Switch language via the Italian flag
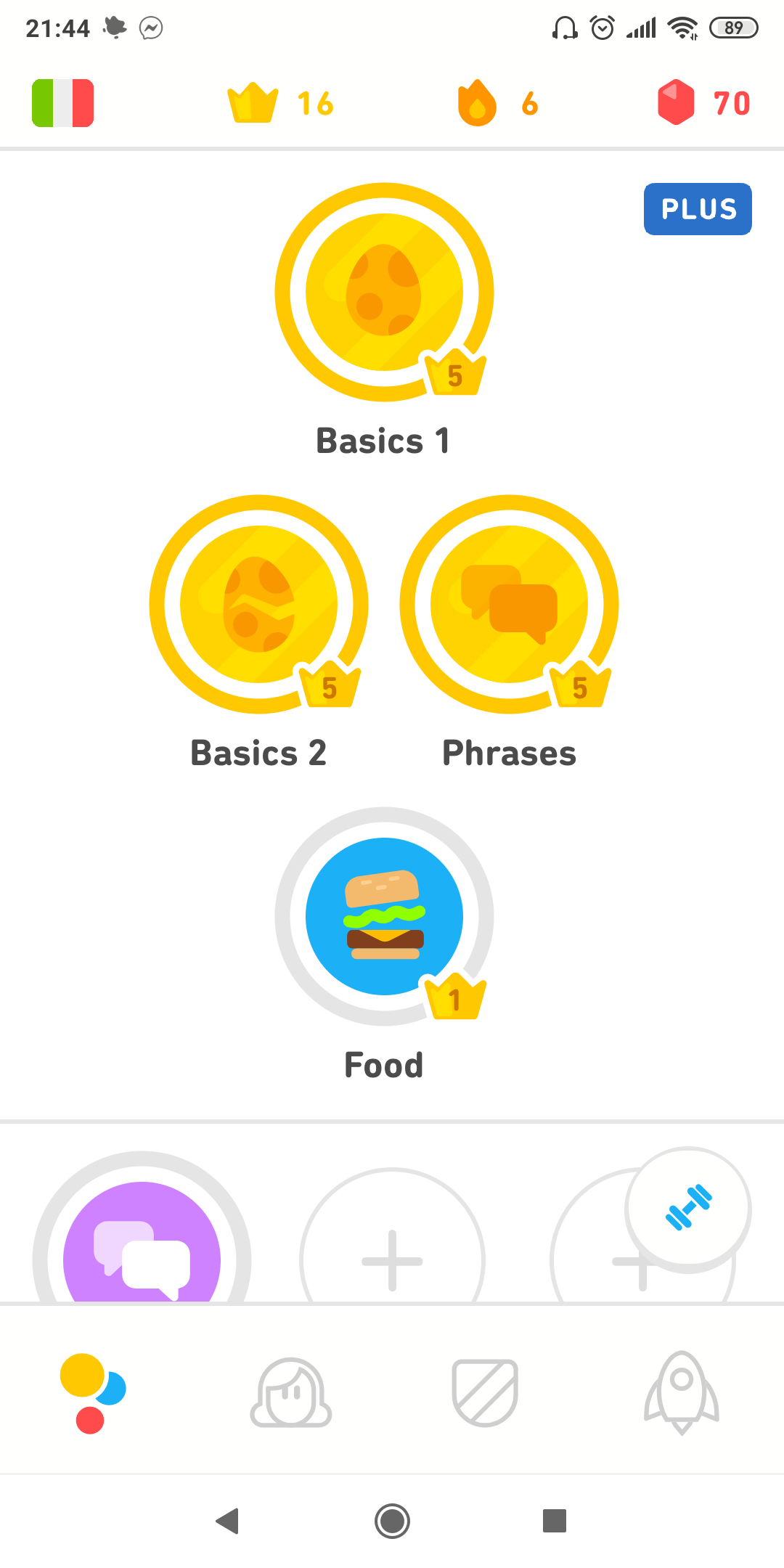Viewport: 784px width, 1568px height. 62,102
